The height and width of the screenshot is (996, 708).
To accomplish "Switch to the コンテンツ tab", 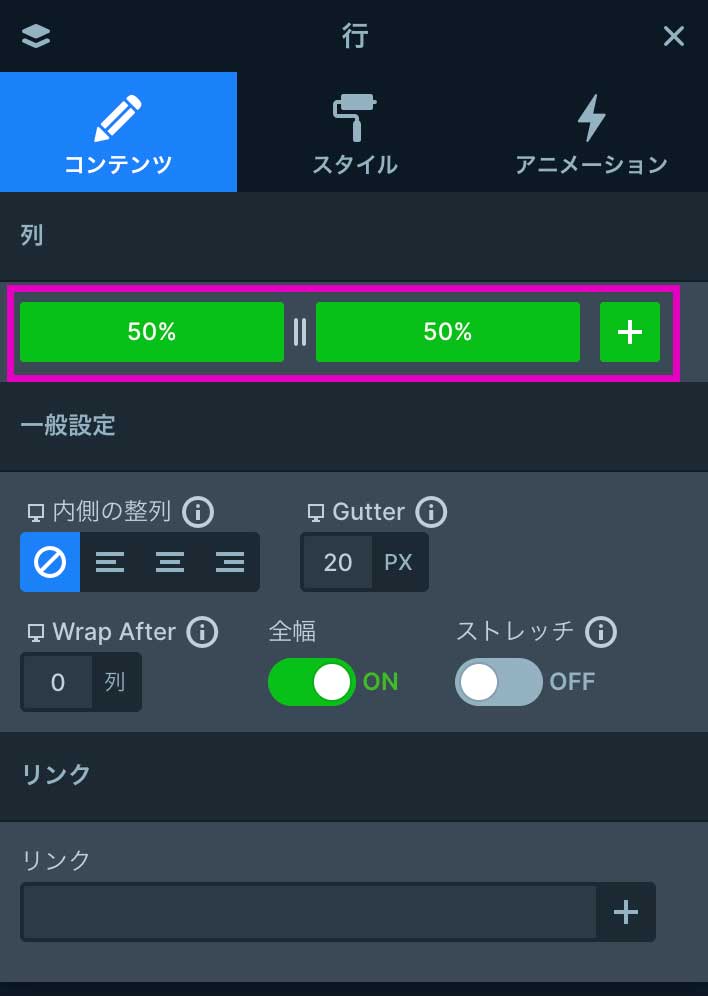I will click(x=118, y=133).
